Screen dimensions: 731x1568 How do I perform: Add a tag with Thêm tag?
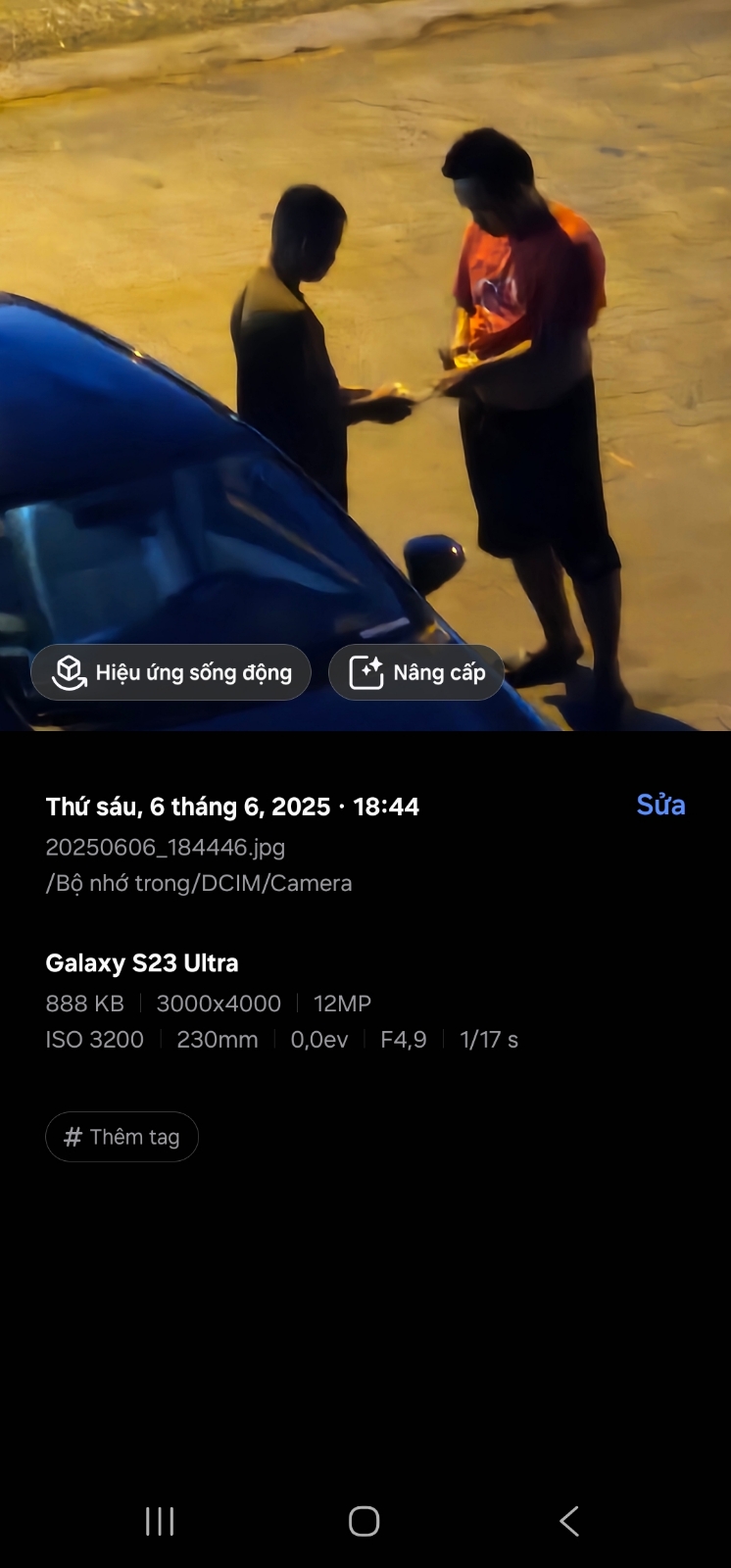(122, 1137)
